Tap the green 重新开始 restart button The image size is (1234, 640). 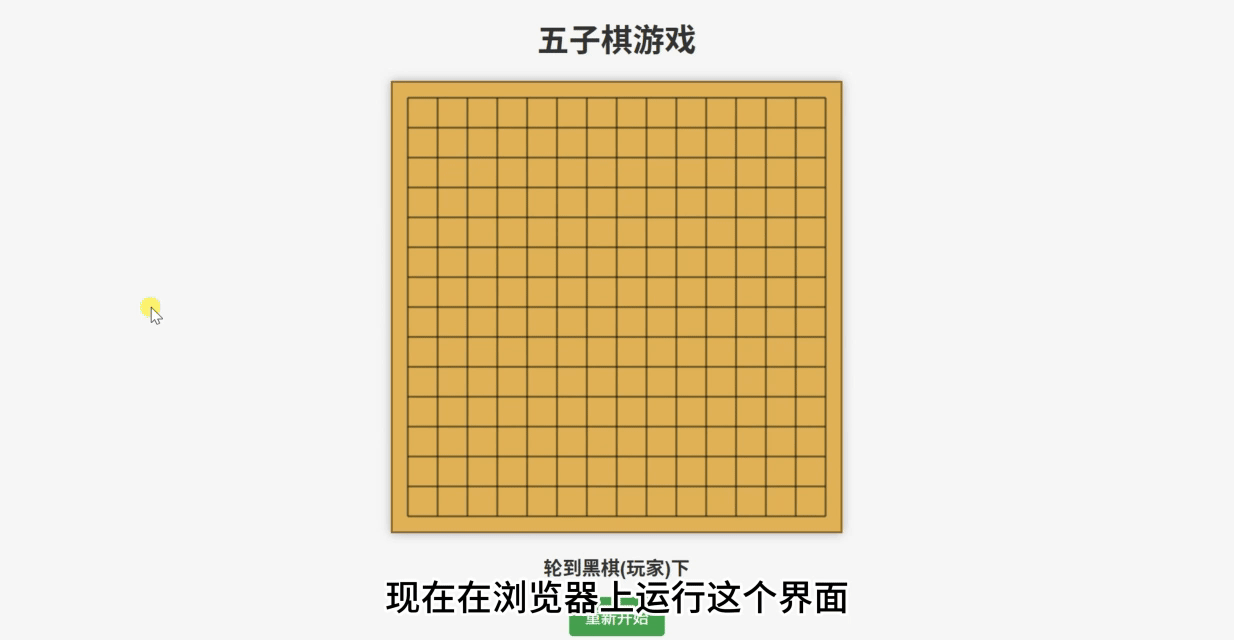[x=617, y=624]
